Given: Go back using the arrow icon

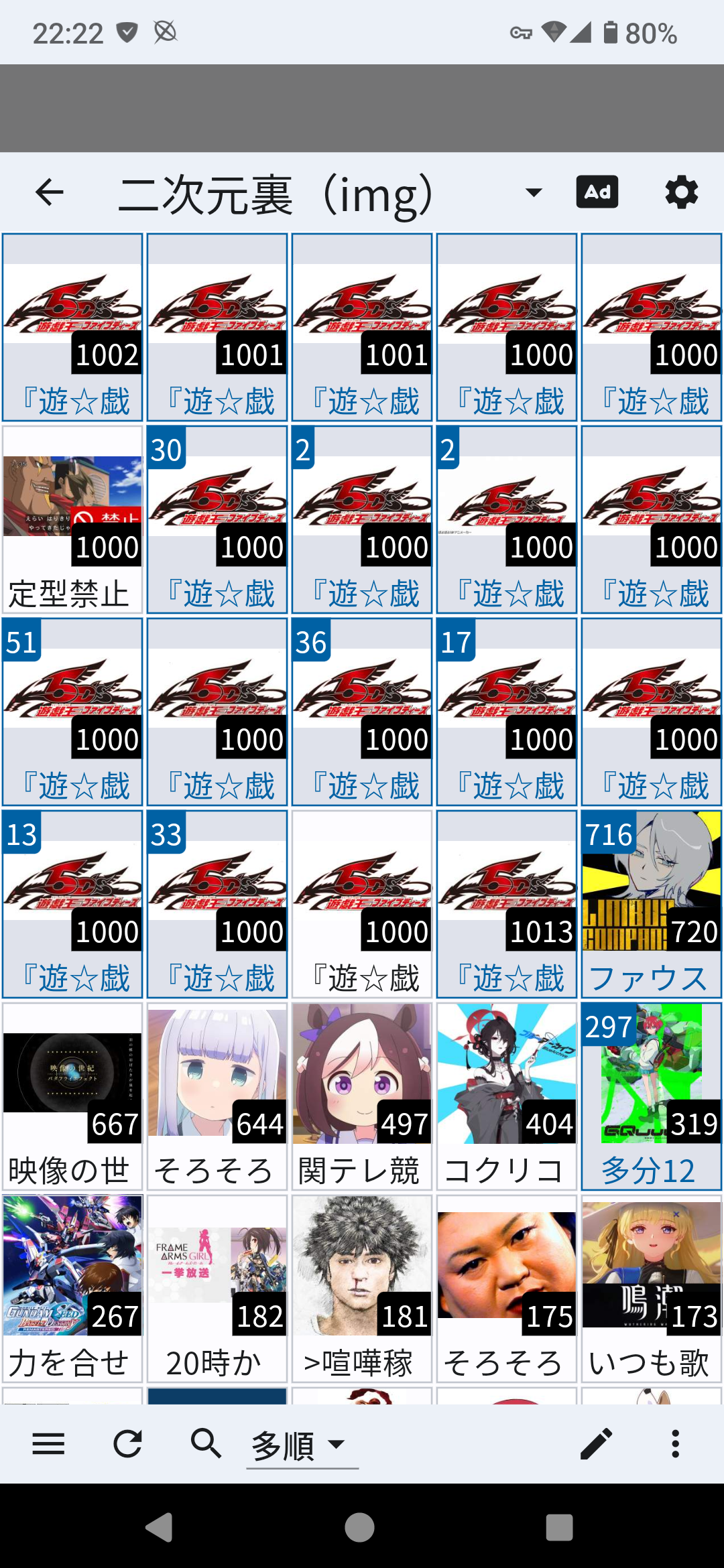Looking at the screenshot, I should point(49,193).
